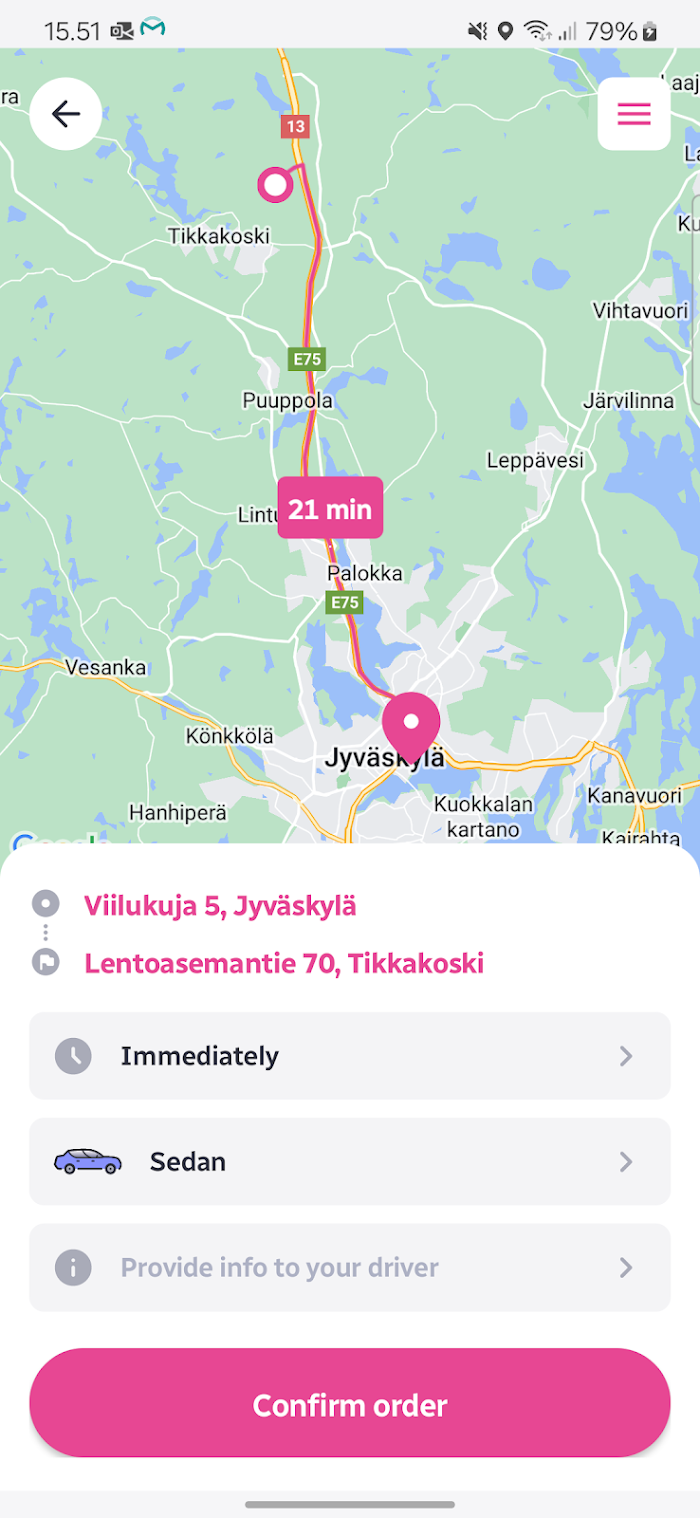This screenshot has width=700, height=1518.
Task: Go back using the arrow button
Action: [x=66, y=114]
